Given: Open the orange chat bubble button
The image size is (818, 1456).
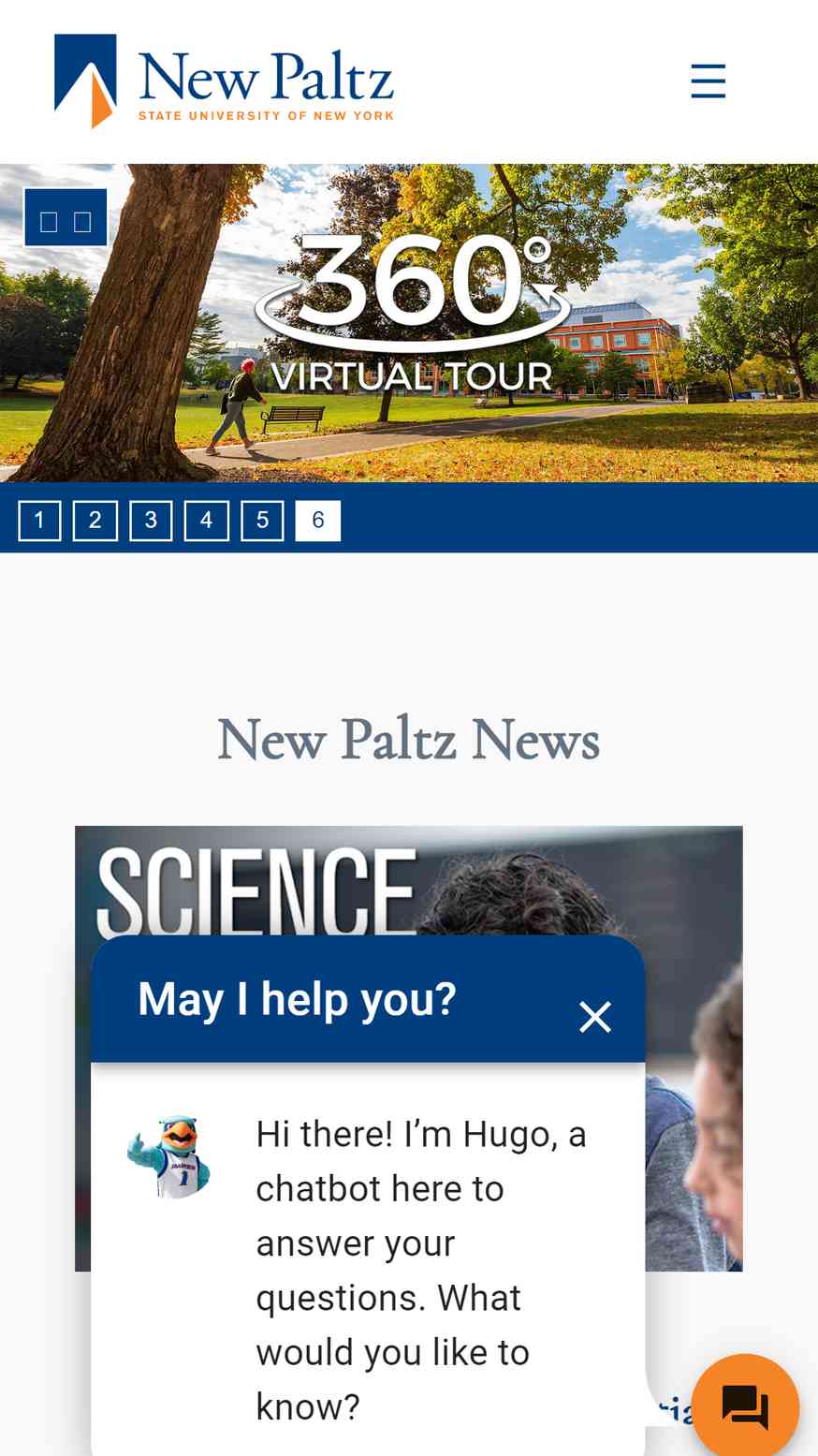Looking at the screenshot, I should (x=745, y=1406).
